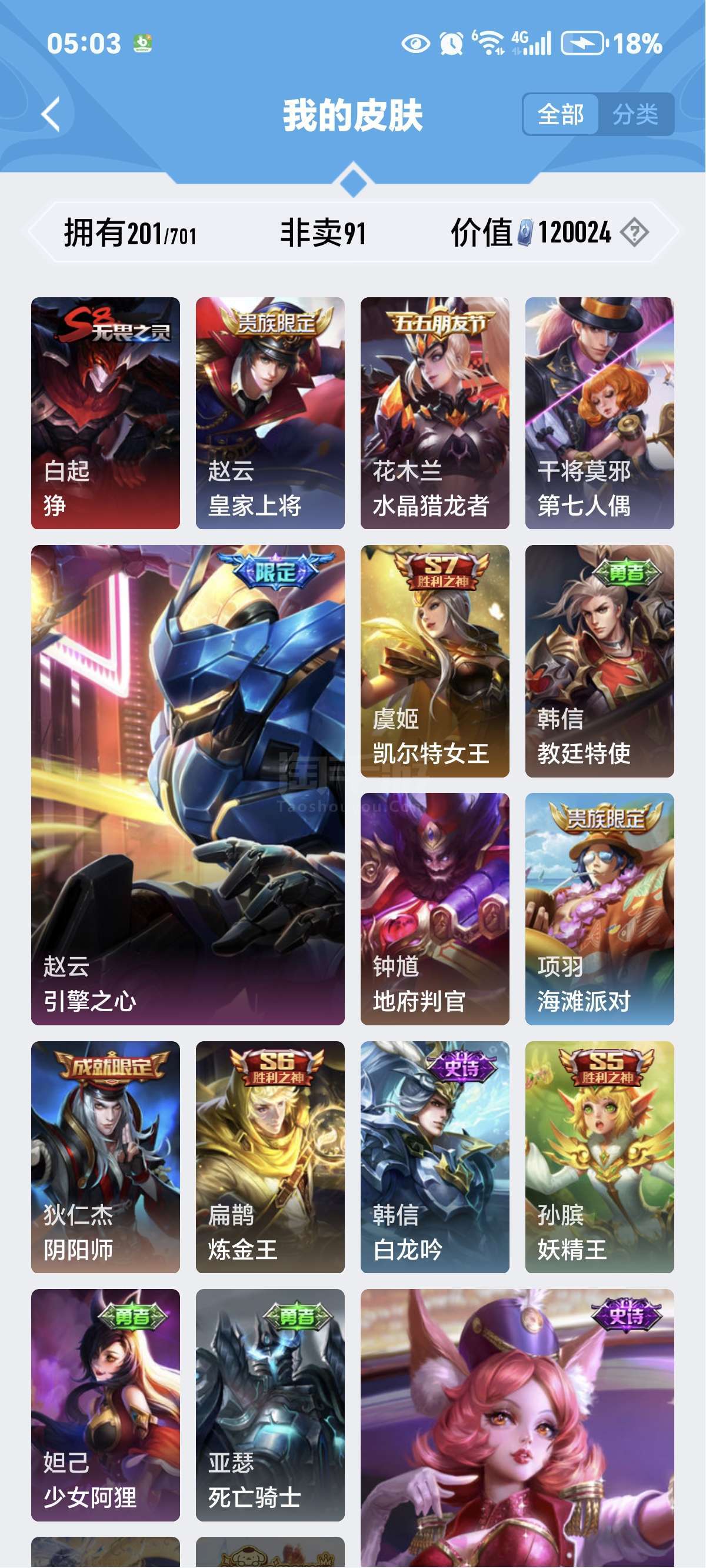Open the value help question icon

634,232
